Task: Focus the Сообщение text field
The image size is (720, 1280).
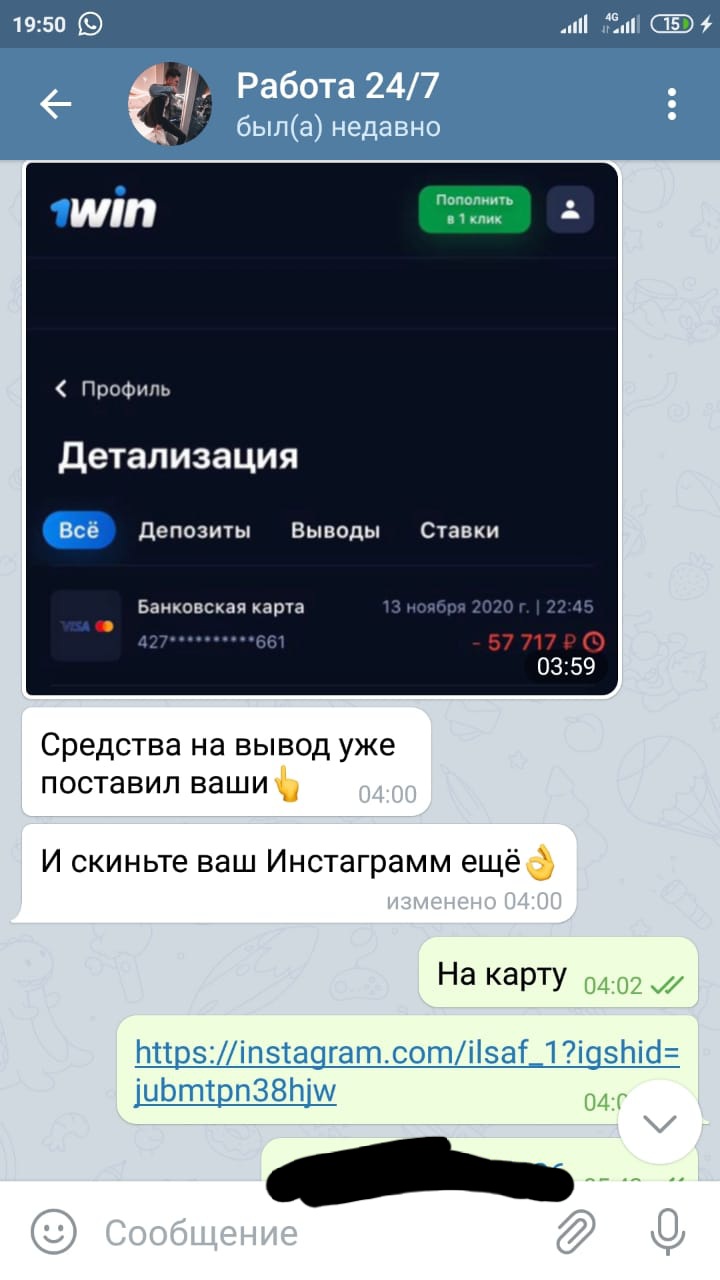Action: (x=320, y=1233)
